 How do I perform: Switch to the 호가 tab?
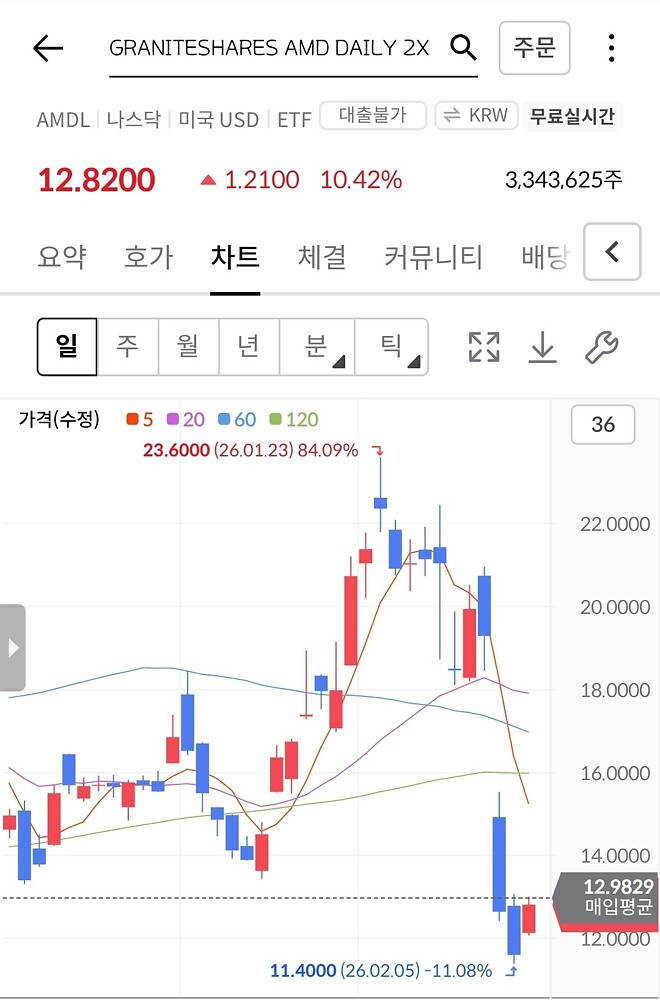(x=148, y=257)
